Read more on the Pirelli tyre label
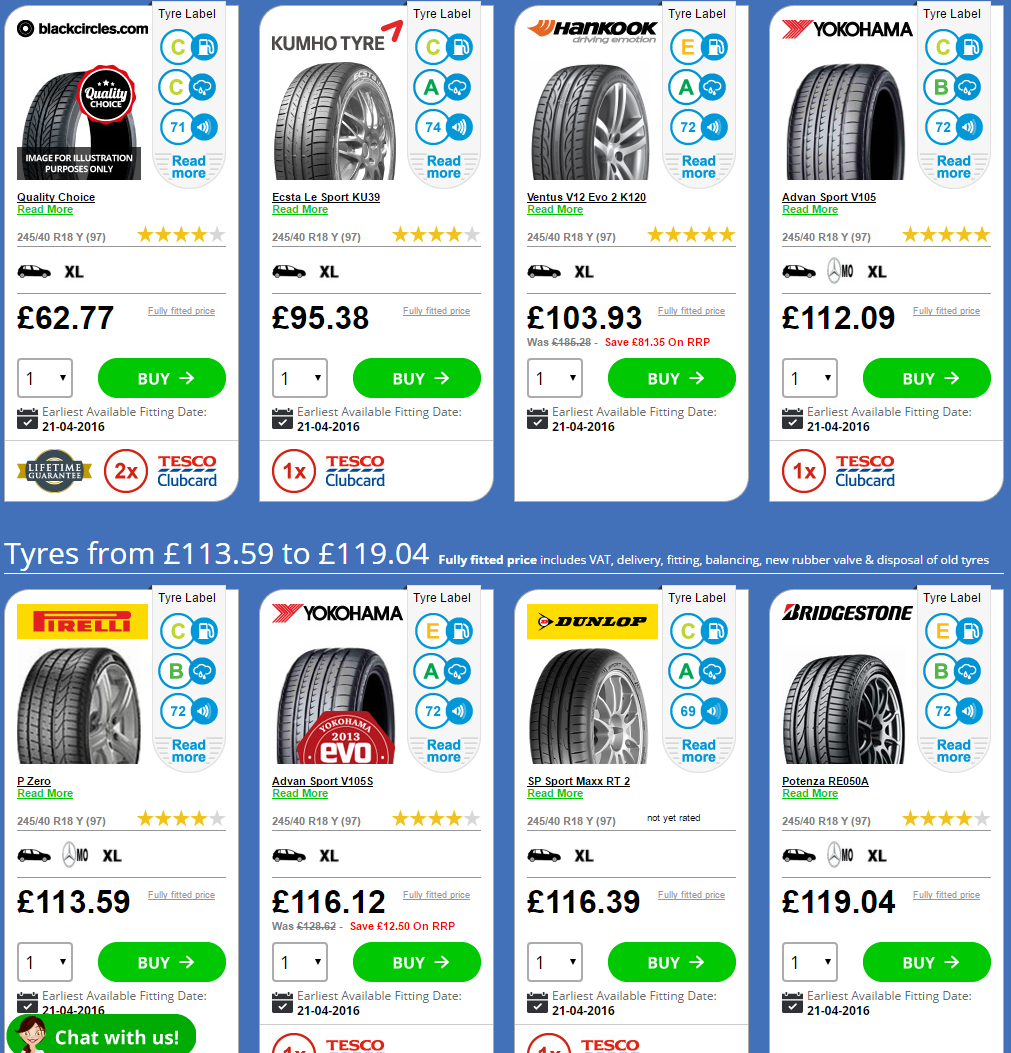The height and width of the screenshot is (1053, 1011). (x=189, y=751)
